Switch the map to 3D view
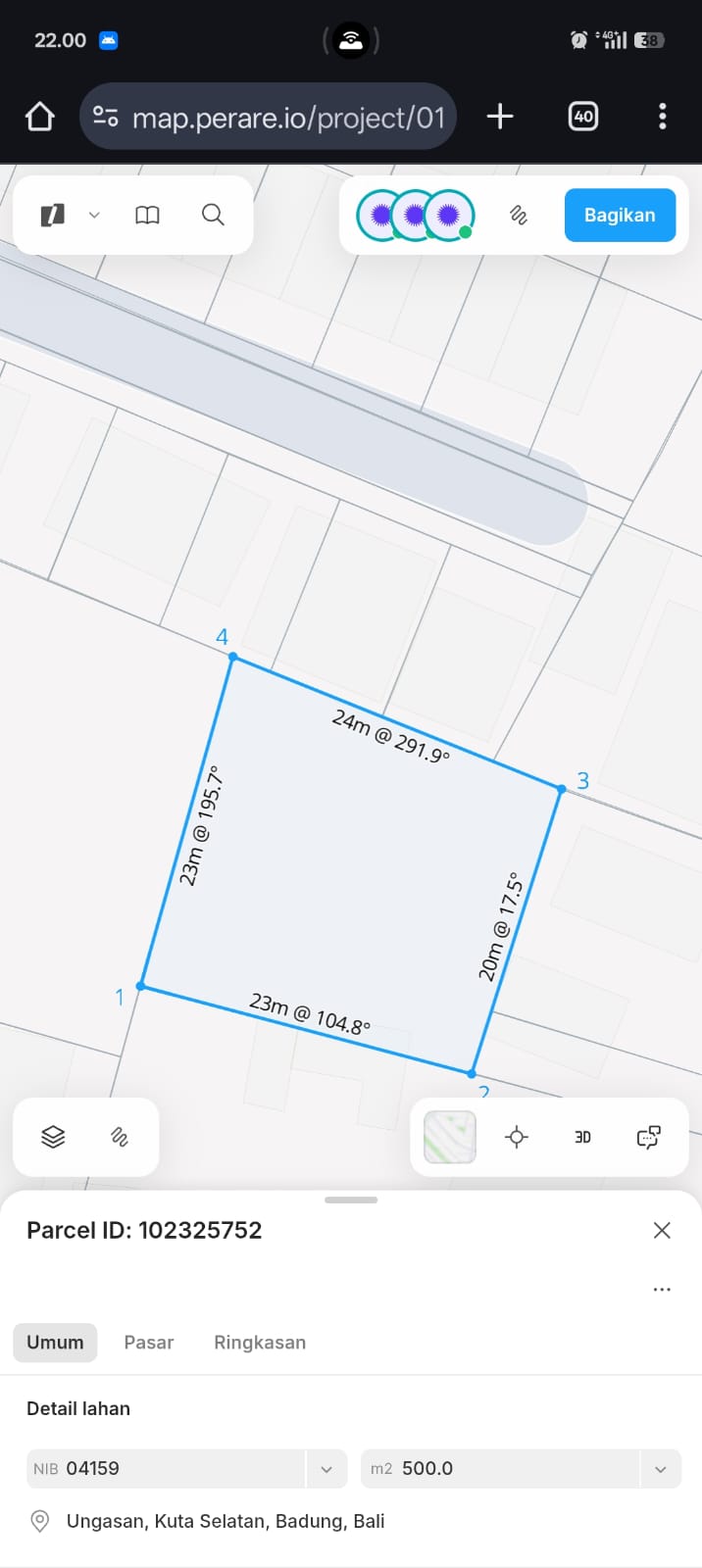This screenshot has width=702, height=1568. coord(582,1137)
